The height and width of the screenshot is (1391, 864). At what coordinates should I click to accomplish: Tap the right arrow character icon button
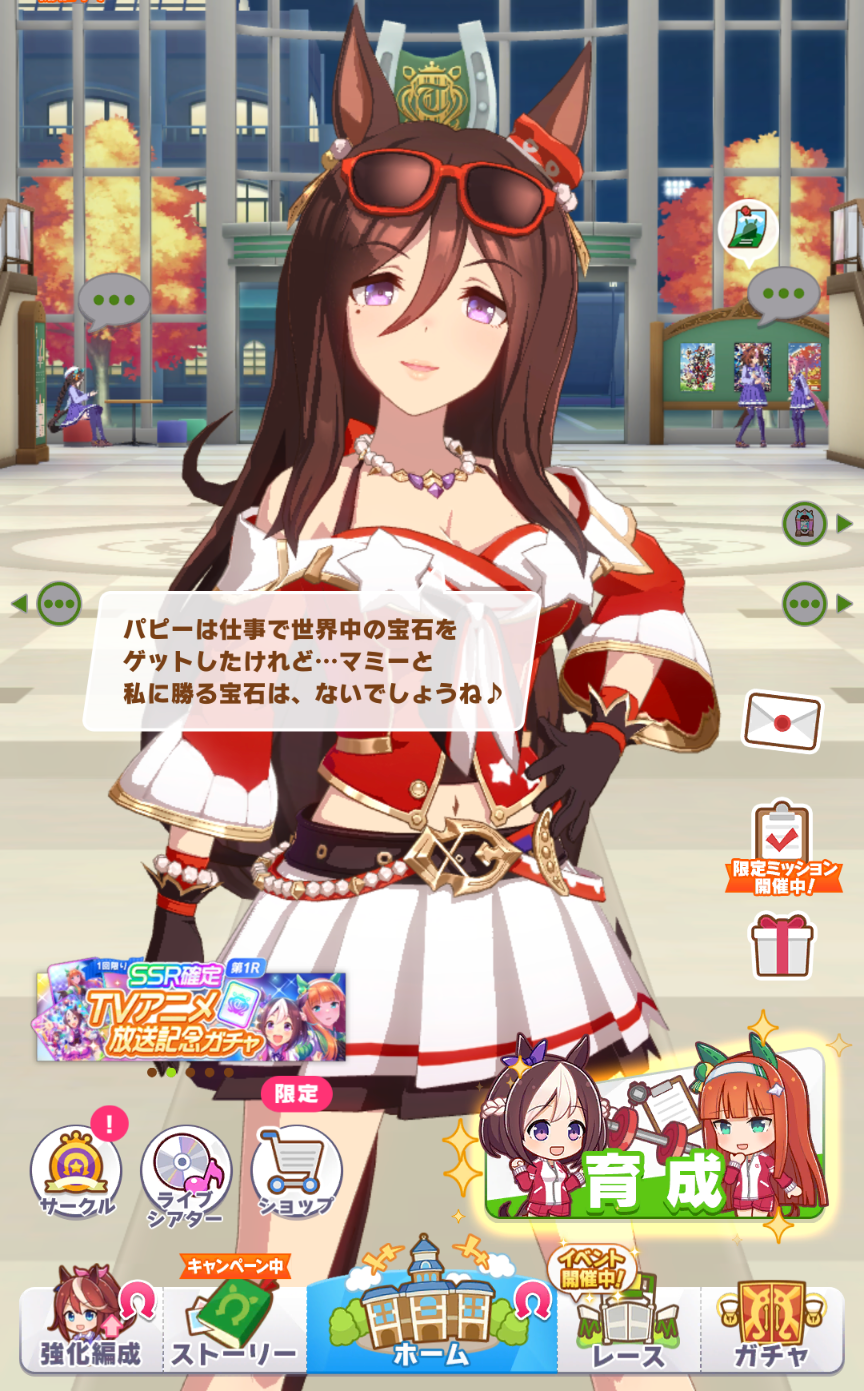tap(805, 523)
